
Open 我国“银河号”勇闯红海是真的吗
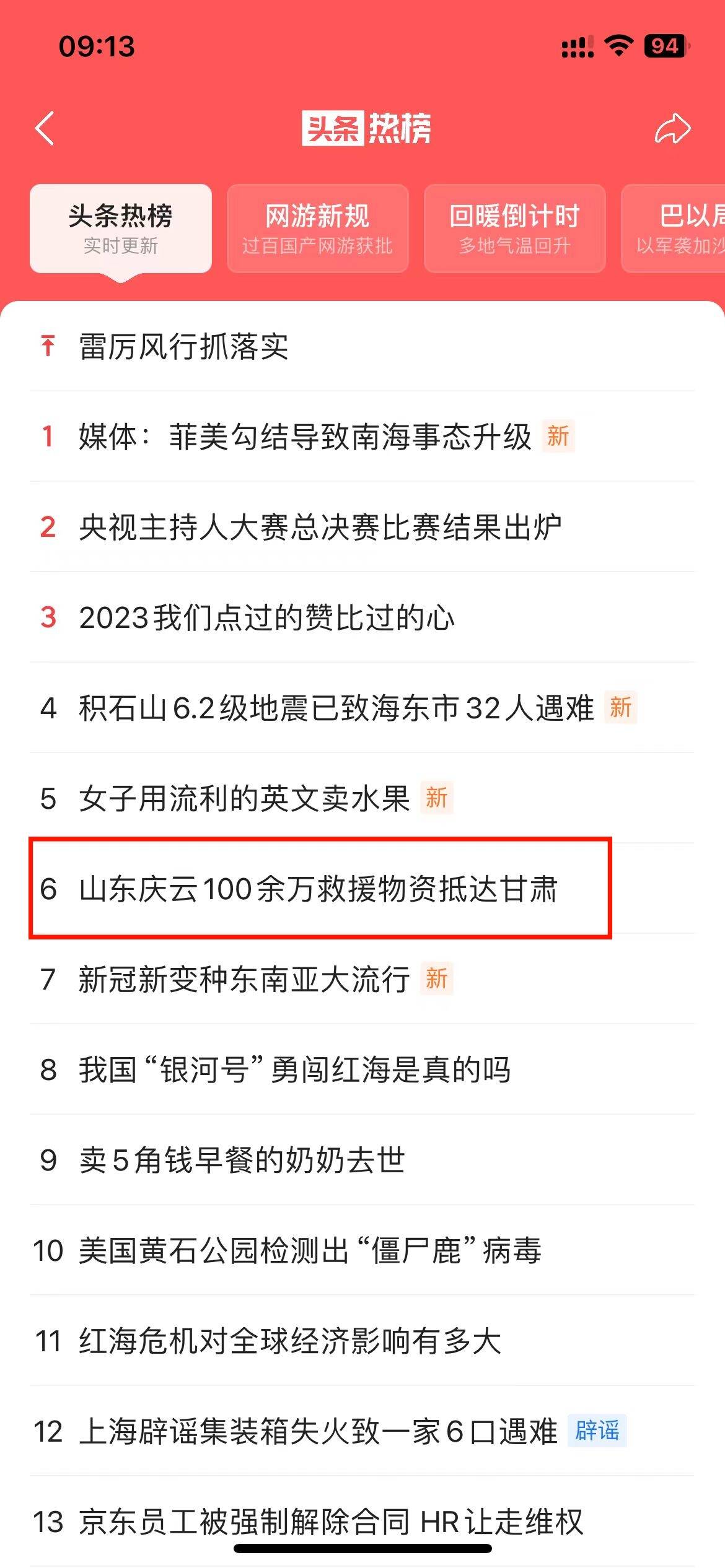tap(294, 1069)
